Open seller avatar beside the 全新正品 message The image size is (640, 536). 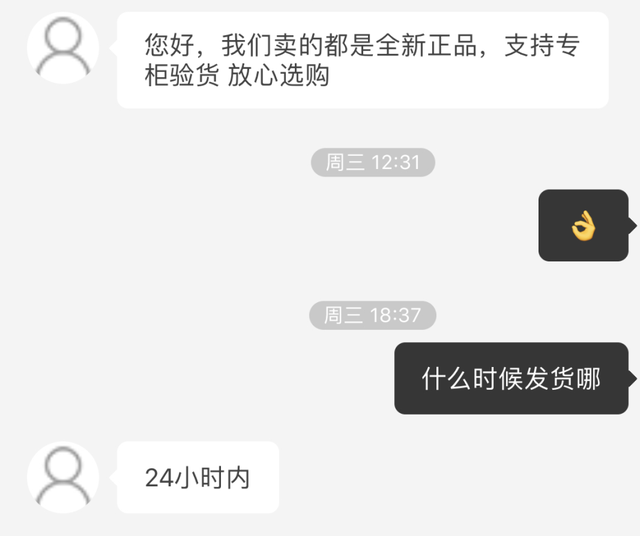point(64,48)
